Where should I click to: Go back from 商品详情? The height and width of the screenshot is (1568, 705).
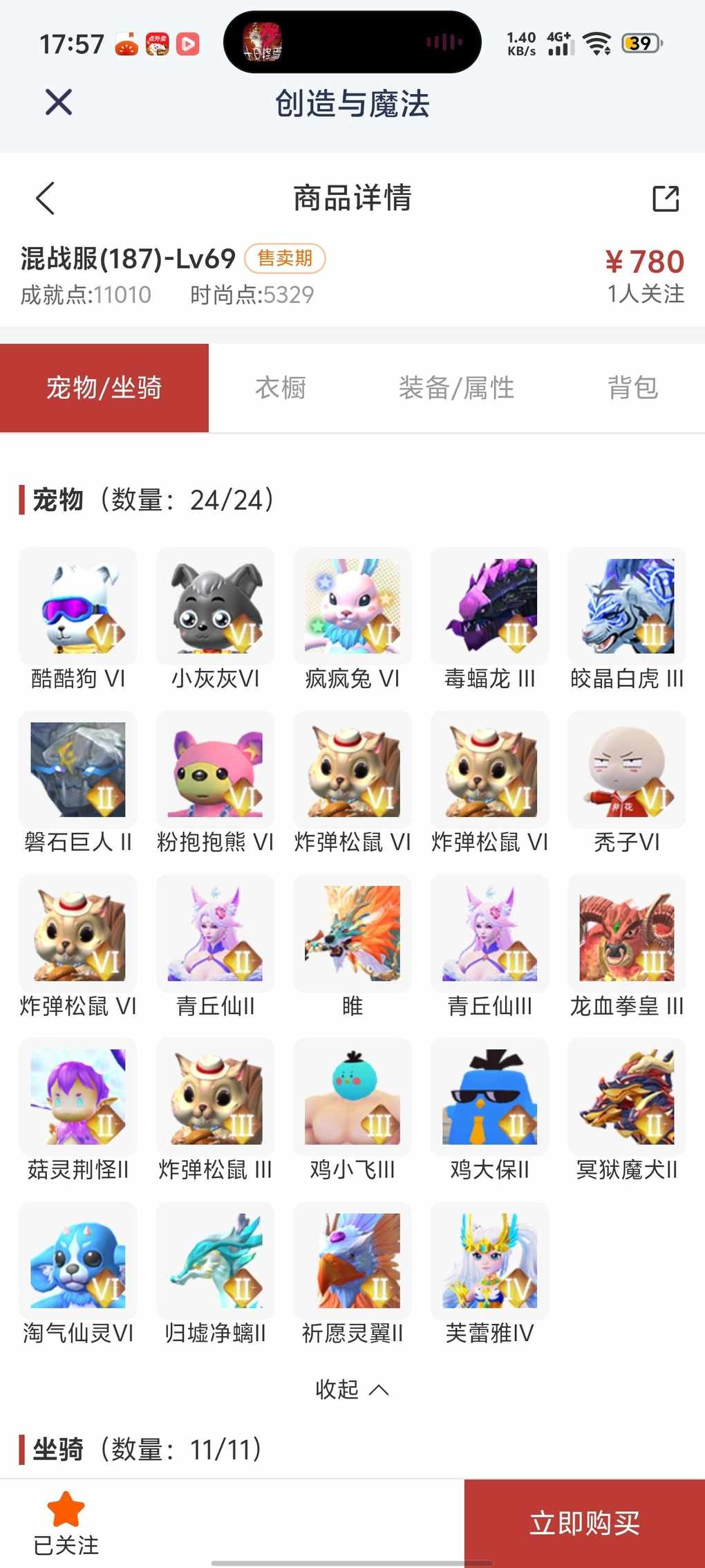coord(46,199)
